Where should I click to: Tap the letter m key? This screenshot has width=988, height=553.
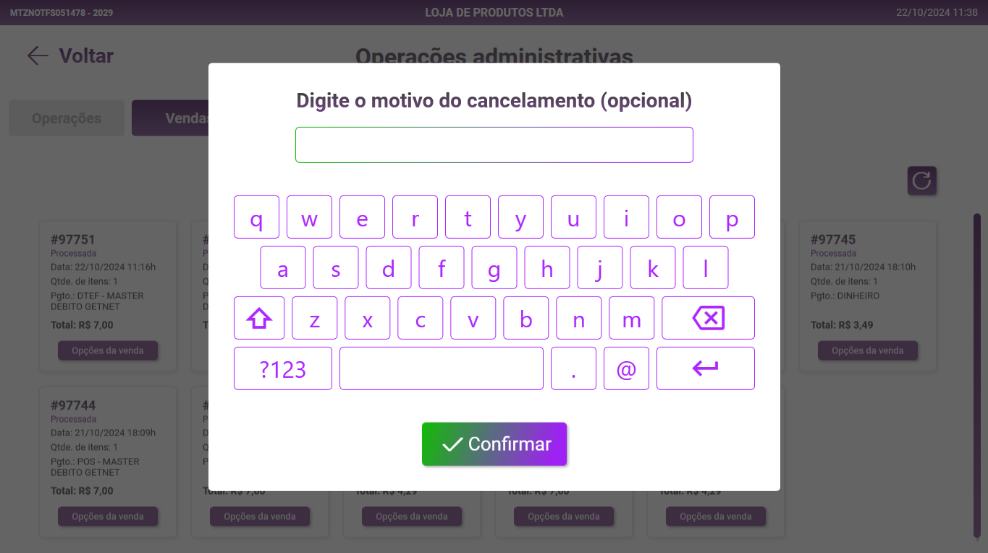(x=631, y=318)
